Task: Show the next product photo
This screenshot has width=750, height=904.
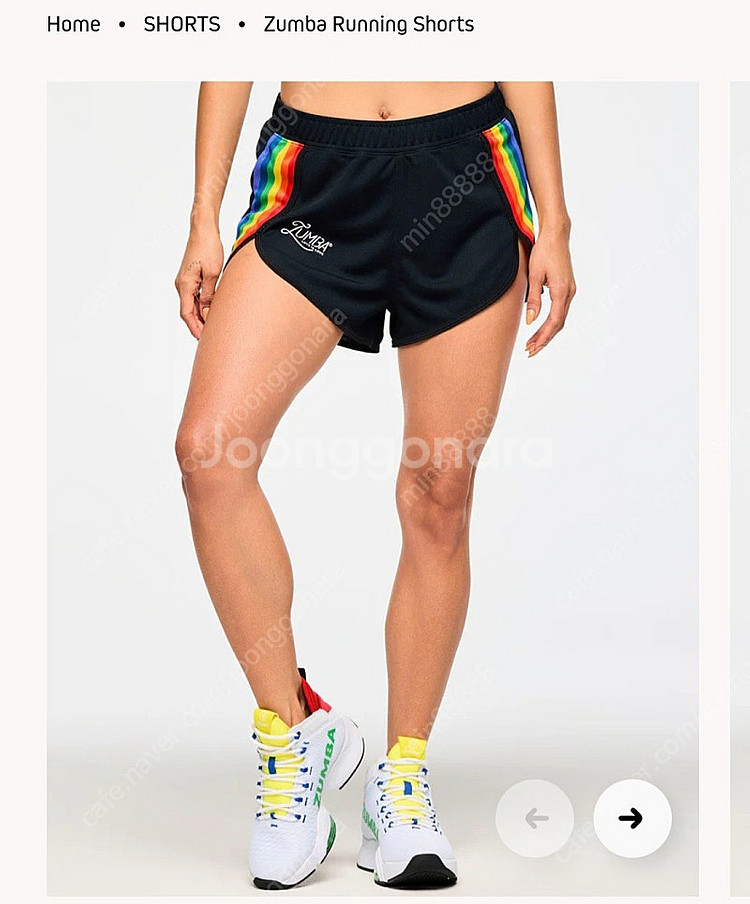Action: pos(632,818)
